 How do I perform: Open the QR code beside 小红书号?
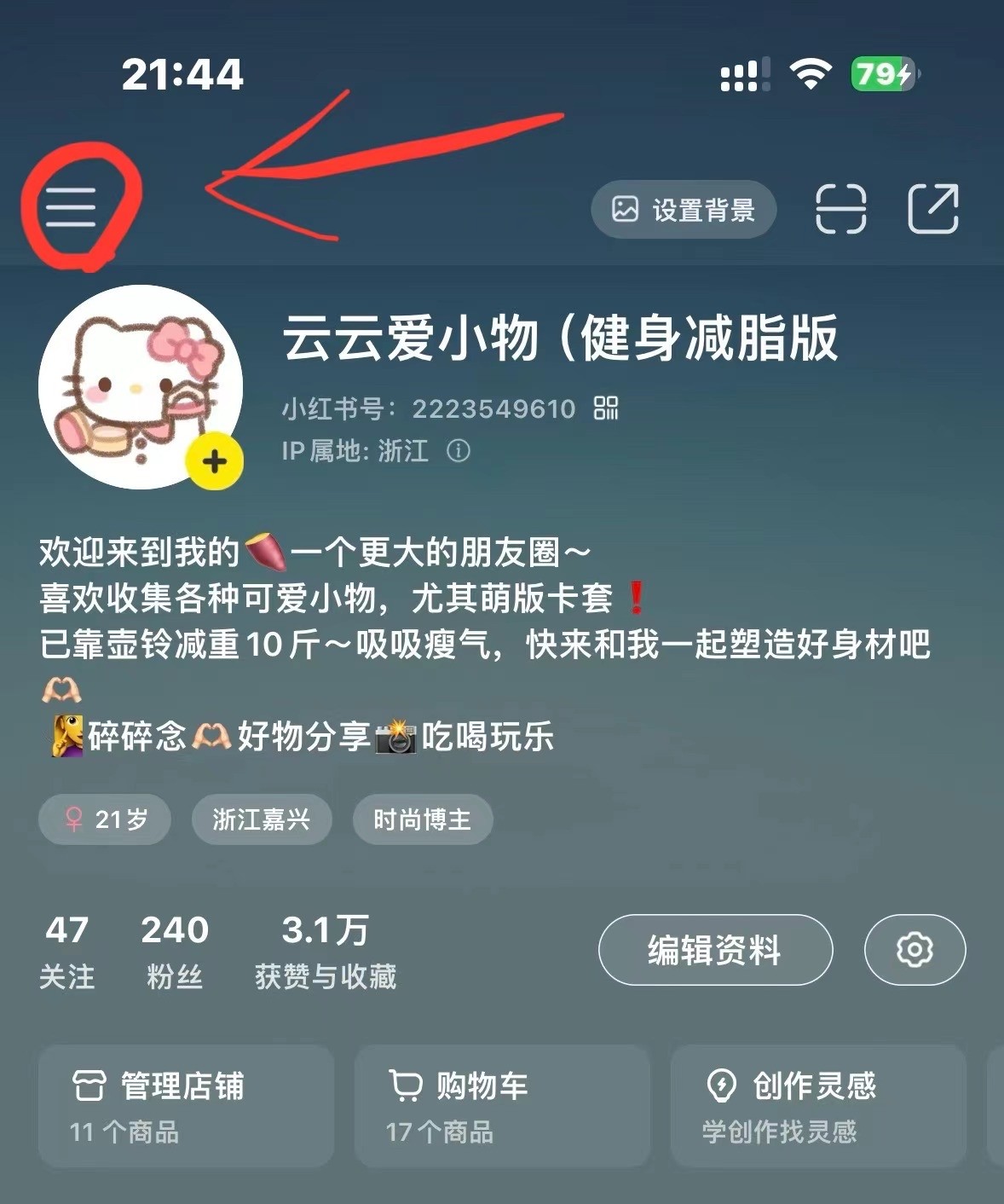click(x=606, y=408)
